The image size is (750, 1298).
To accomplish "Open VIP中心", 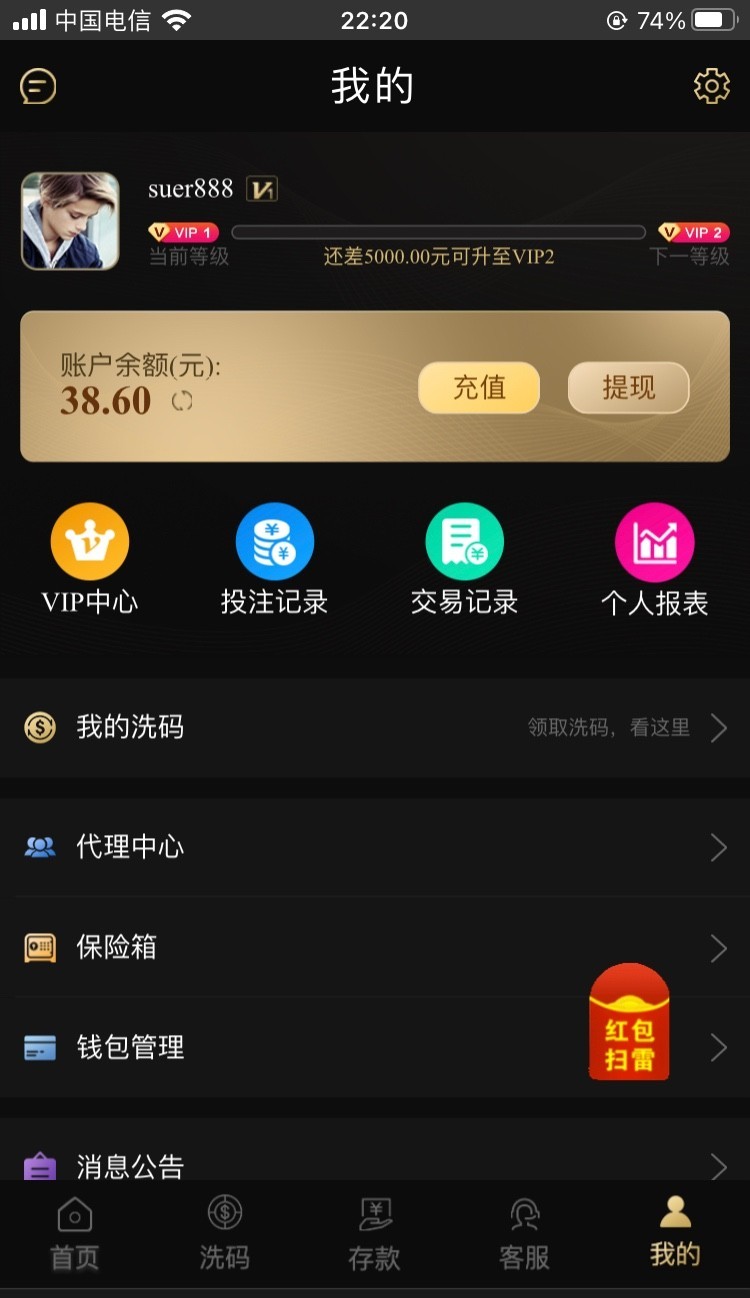I will (x=90, y=560).
